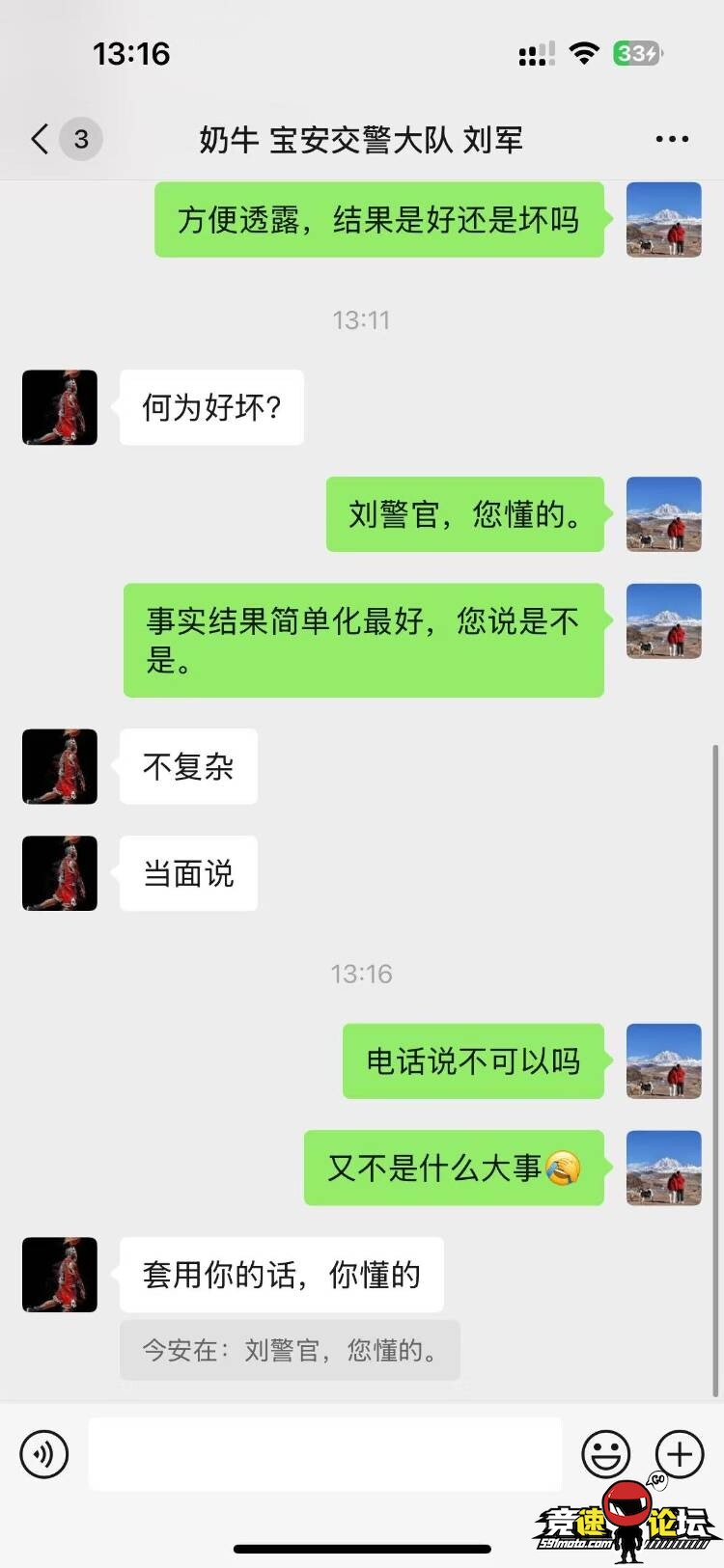Viewport: 724px width, 1568px height.
Task: Switch to voice message input
Action: [44, 1453]
